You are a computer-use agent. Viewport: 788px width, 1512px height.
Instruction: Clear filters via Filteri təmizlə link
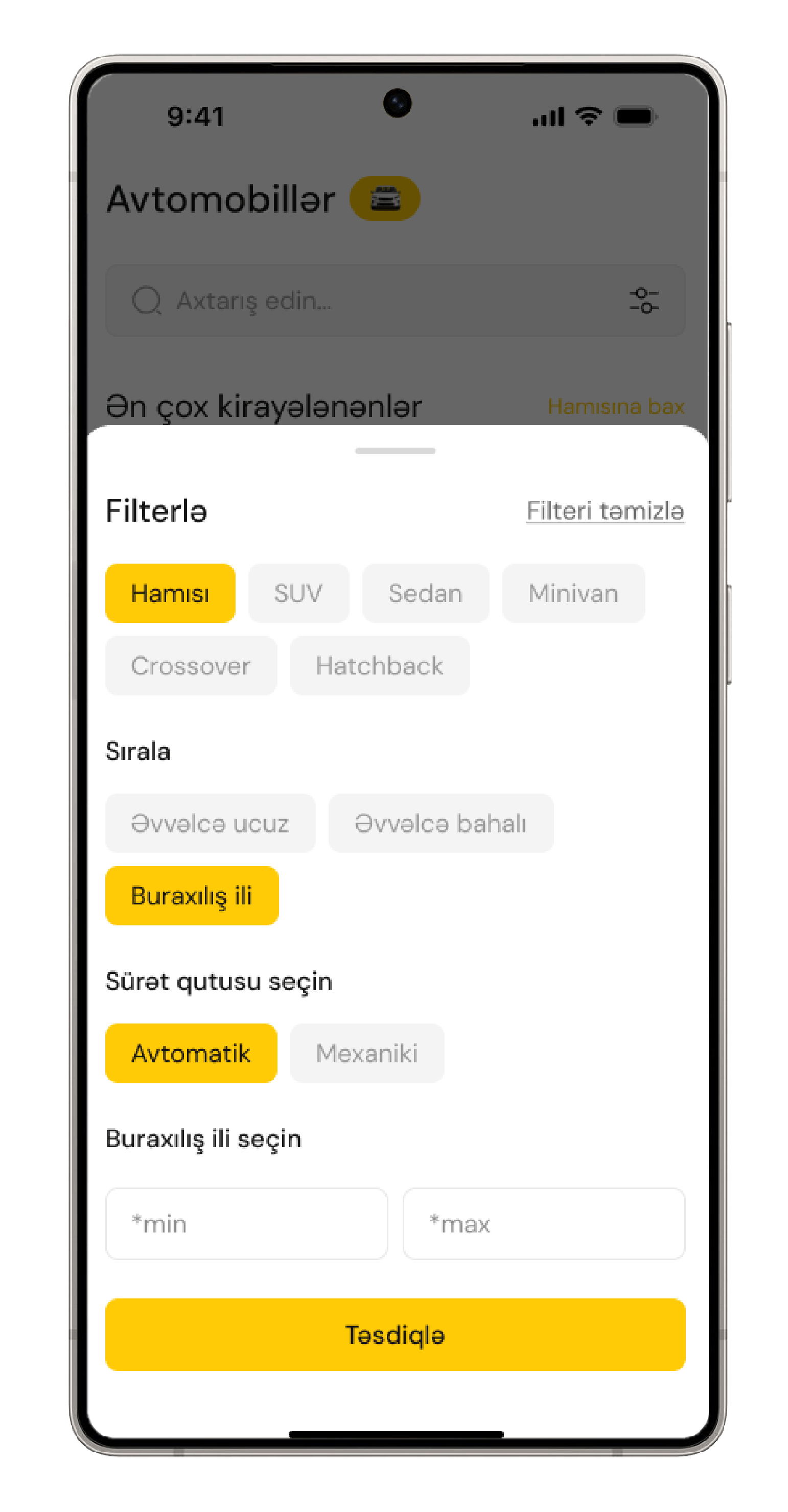(x=605, y=510)
